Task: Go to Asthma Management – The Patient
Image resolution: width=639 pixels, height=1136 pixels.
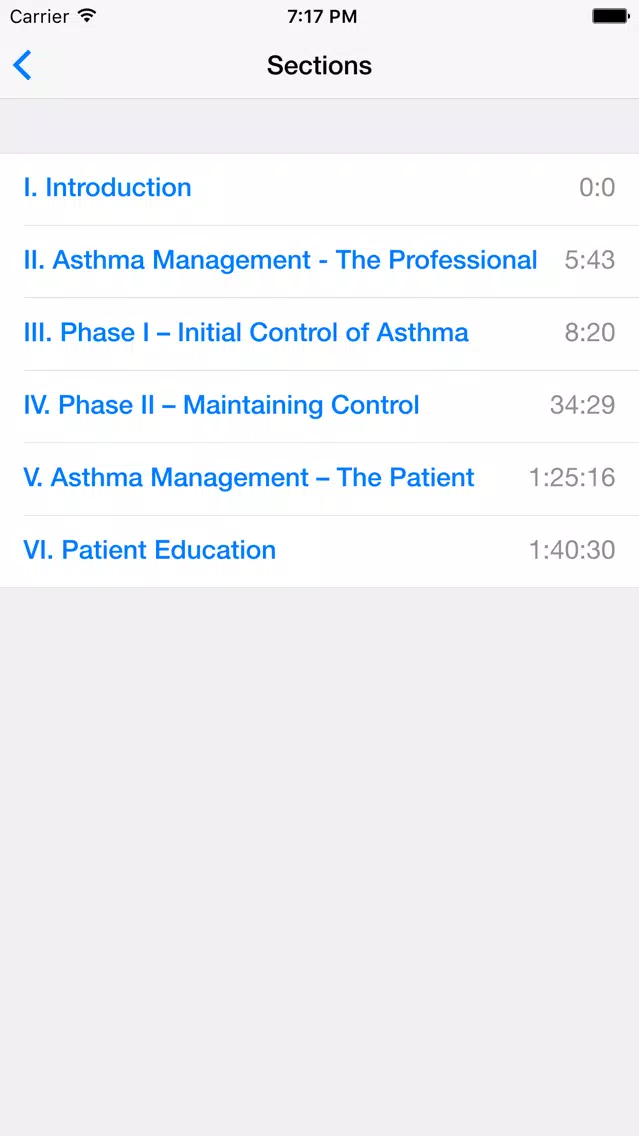Action: click(x=320, y=478)
